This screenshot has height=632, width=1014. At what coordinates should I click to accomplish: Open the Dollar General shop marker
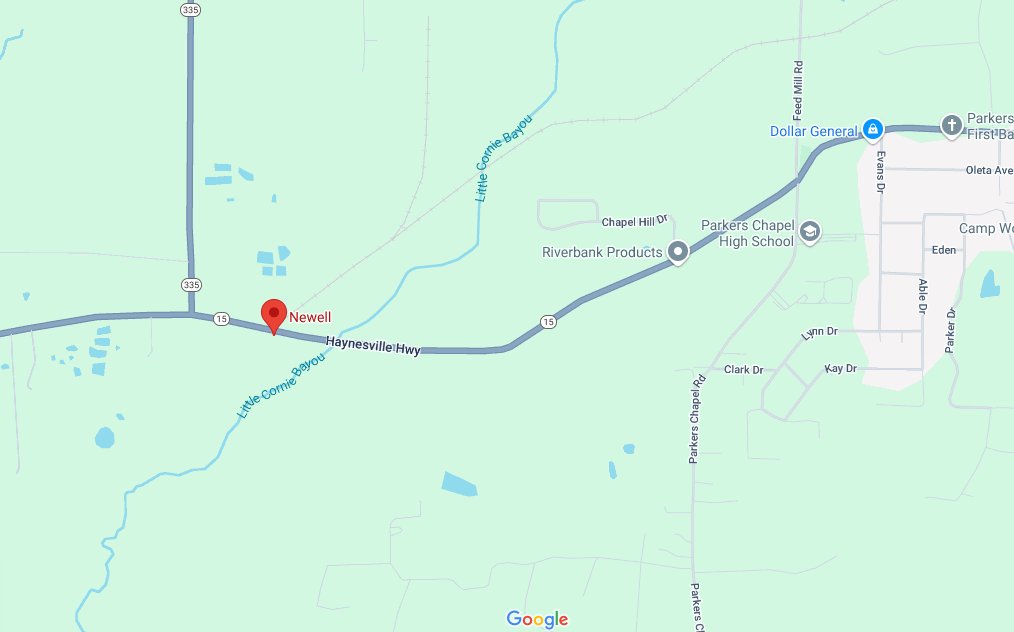(x=872, y=129)
